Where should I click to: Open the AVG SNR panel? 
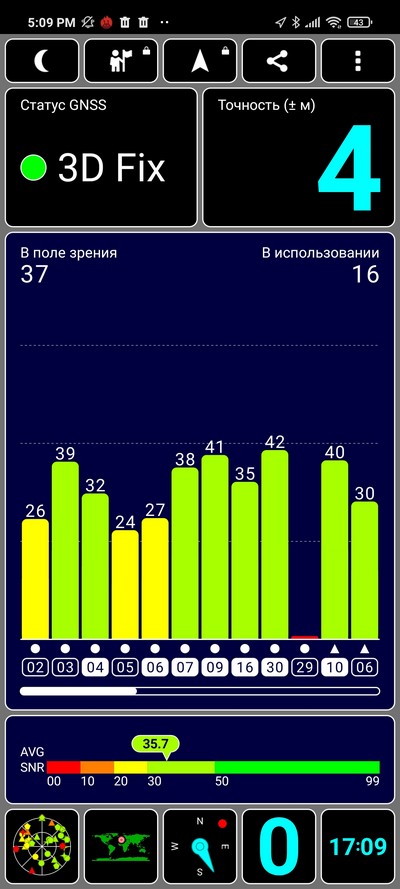pyautogui.click(x=200, y=759)
